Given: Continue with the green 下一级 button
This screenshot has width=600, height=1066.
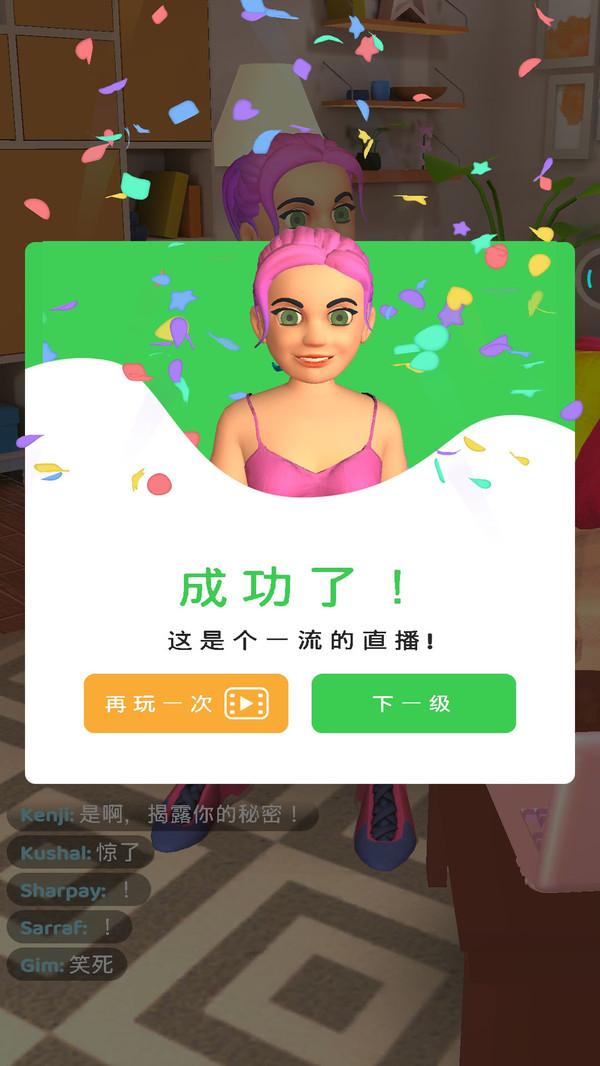Looking at the screenshot, I should click(x=413, y=703).
